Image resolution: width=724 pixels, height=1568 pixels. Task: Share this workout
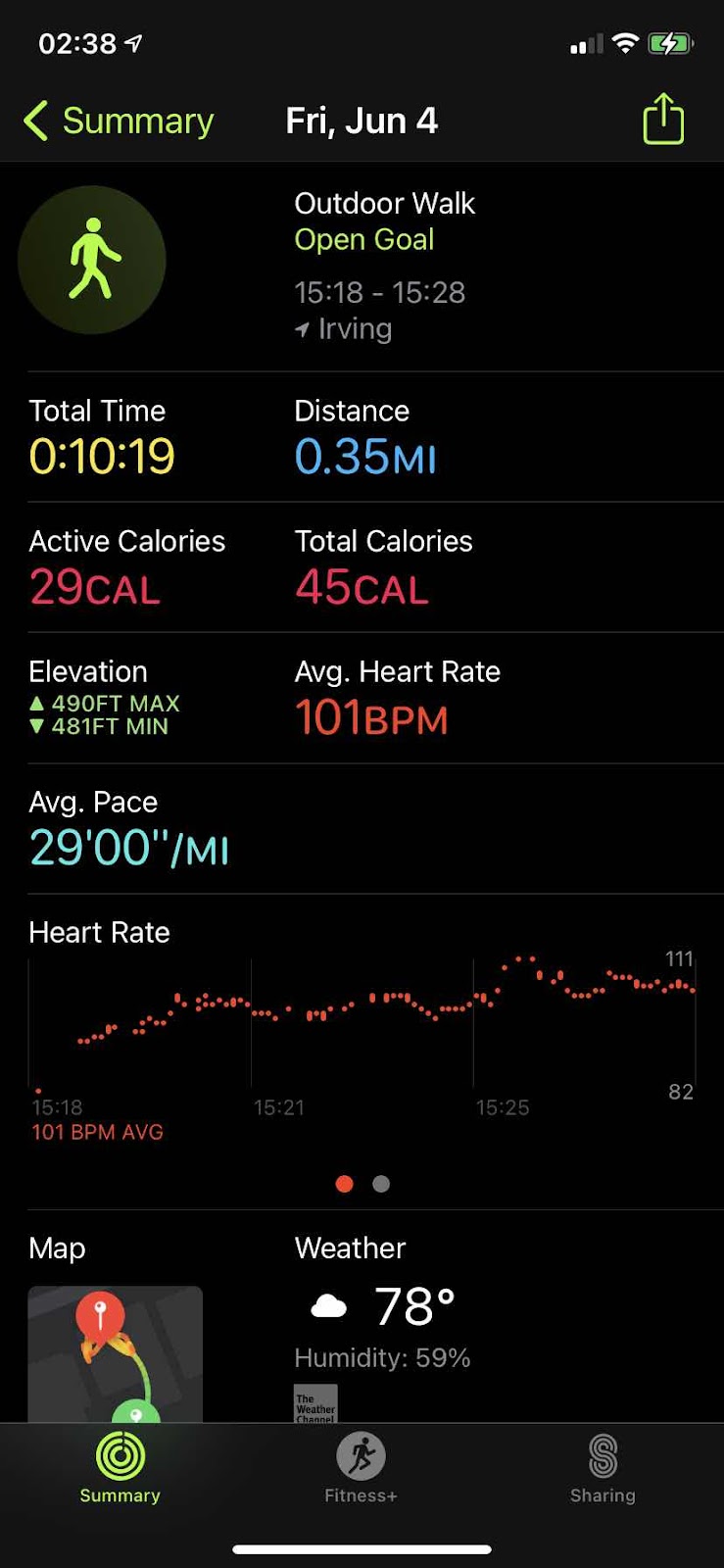663,119
